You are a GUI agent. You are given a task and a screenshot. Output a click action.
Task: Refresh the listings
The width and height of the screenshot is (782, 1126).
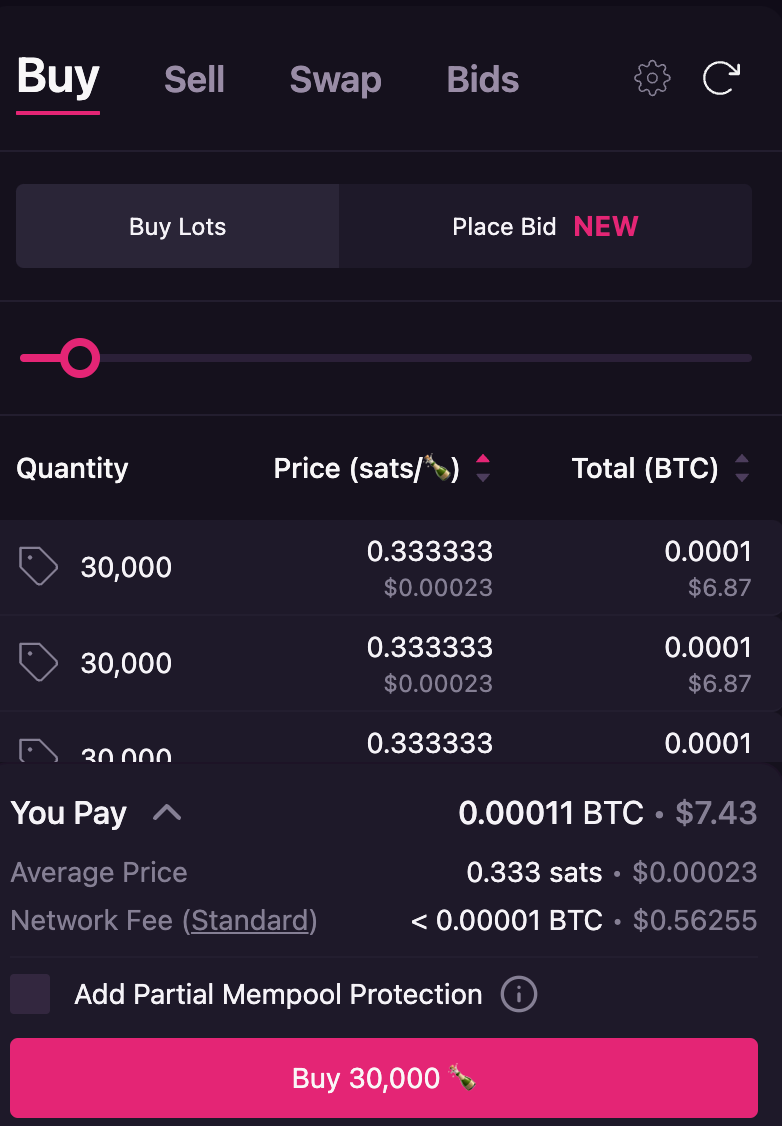pos(721,78)
